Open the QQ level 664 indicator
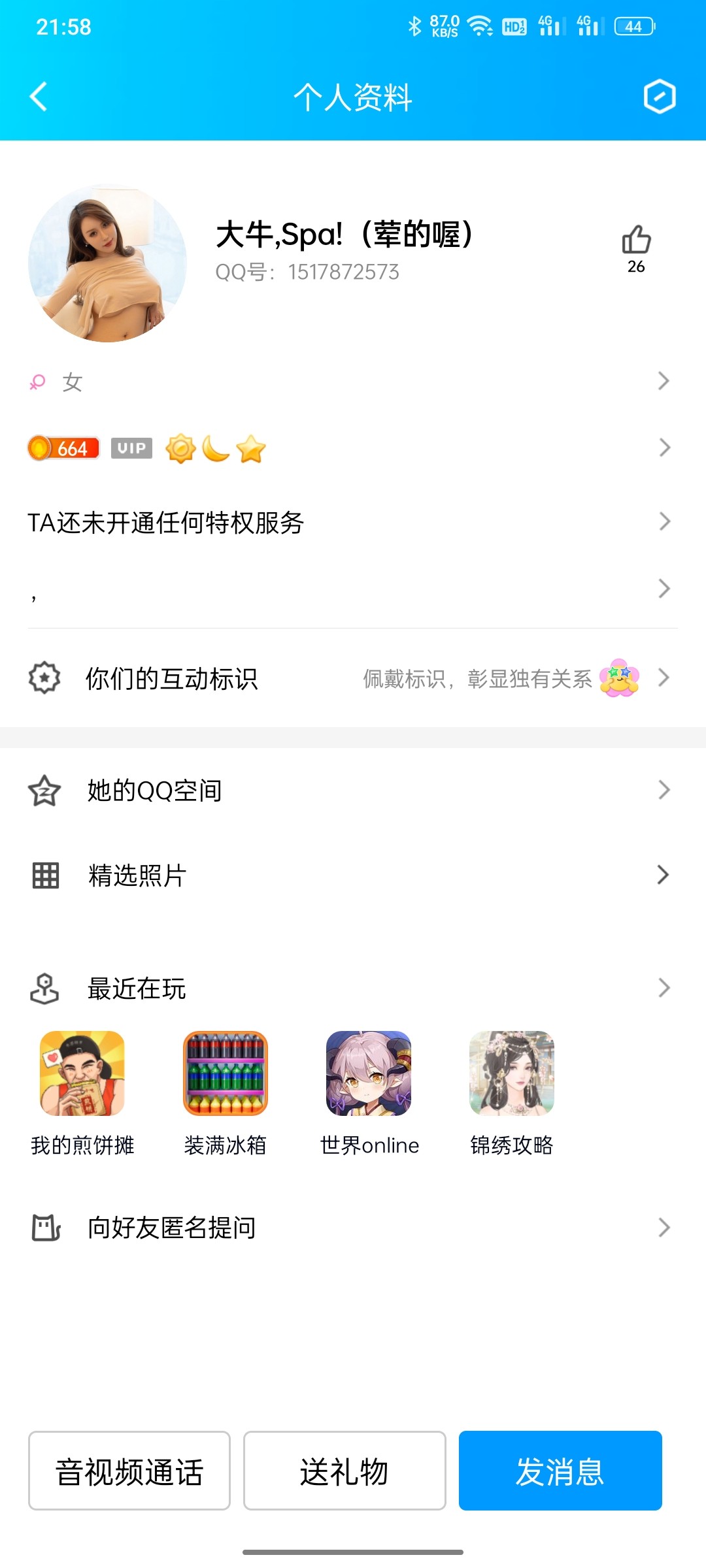Image resolution: width=706 pixels, height=1568 pixels. pos(62,448)
